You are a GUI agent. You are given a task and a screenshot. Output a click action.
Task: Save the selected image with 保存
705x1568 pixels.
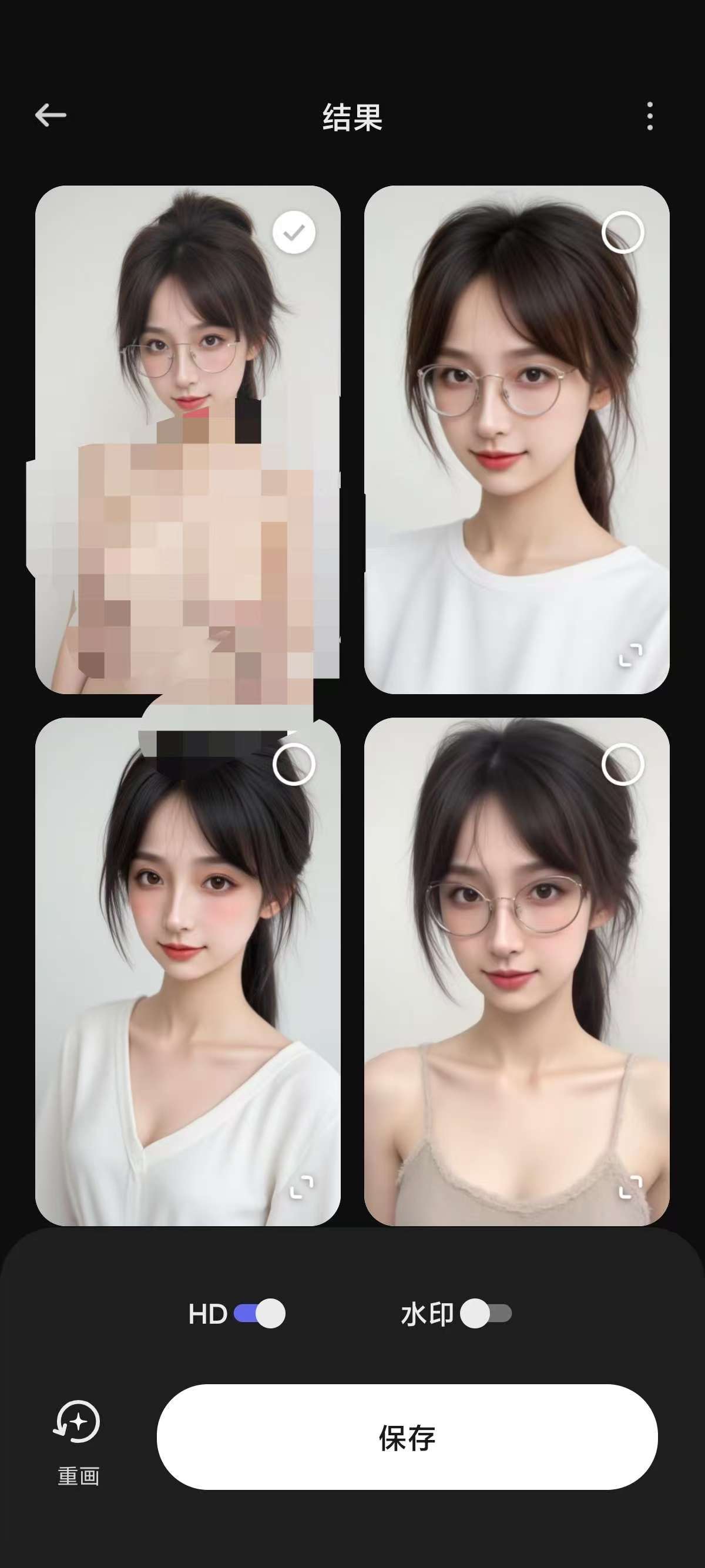click(407, 1438)
